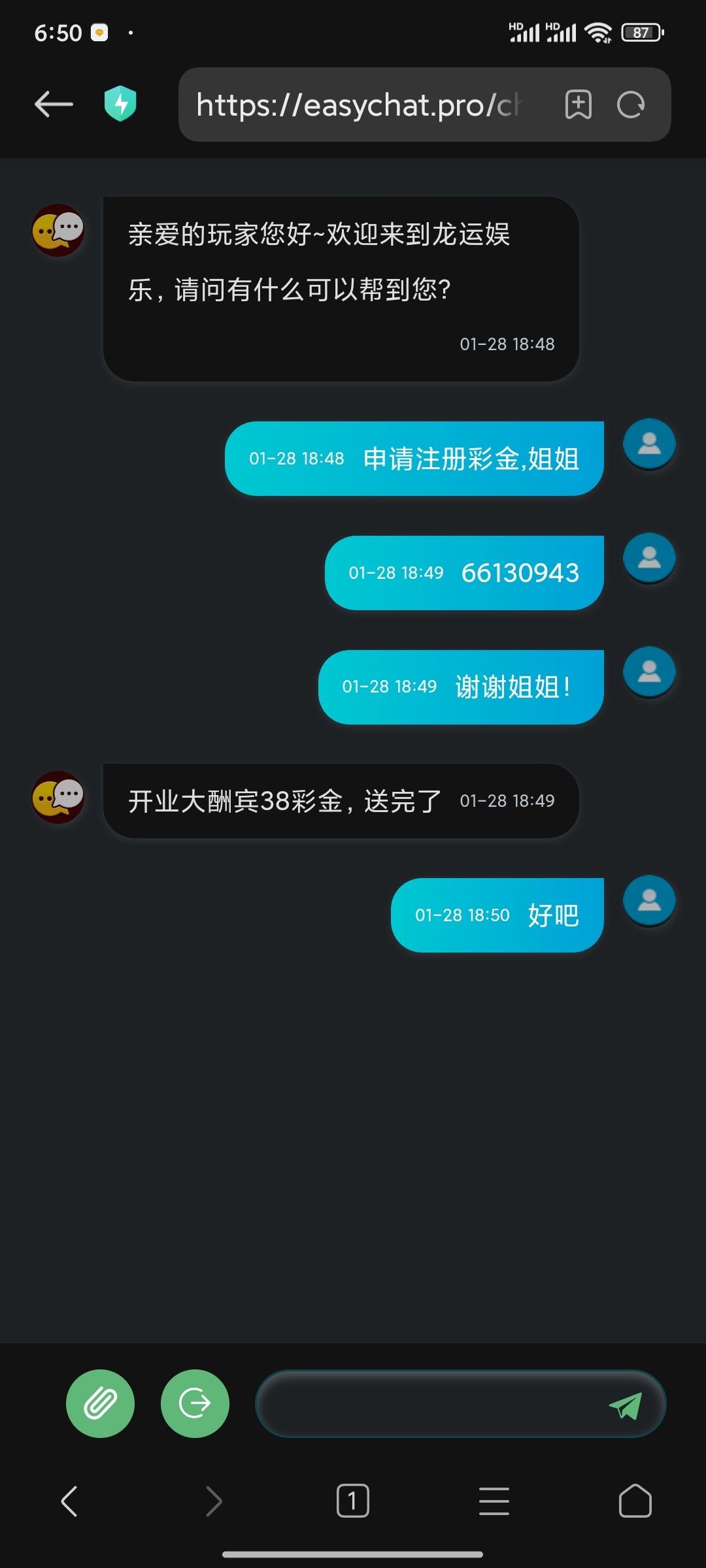Attach a file with the paperclip button

(100, 1403)
